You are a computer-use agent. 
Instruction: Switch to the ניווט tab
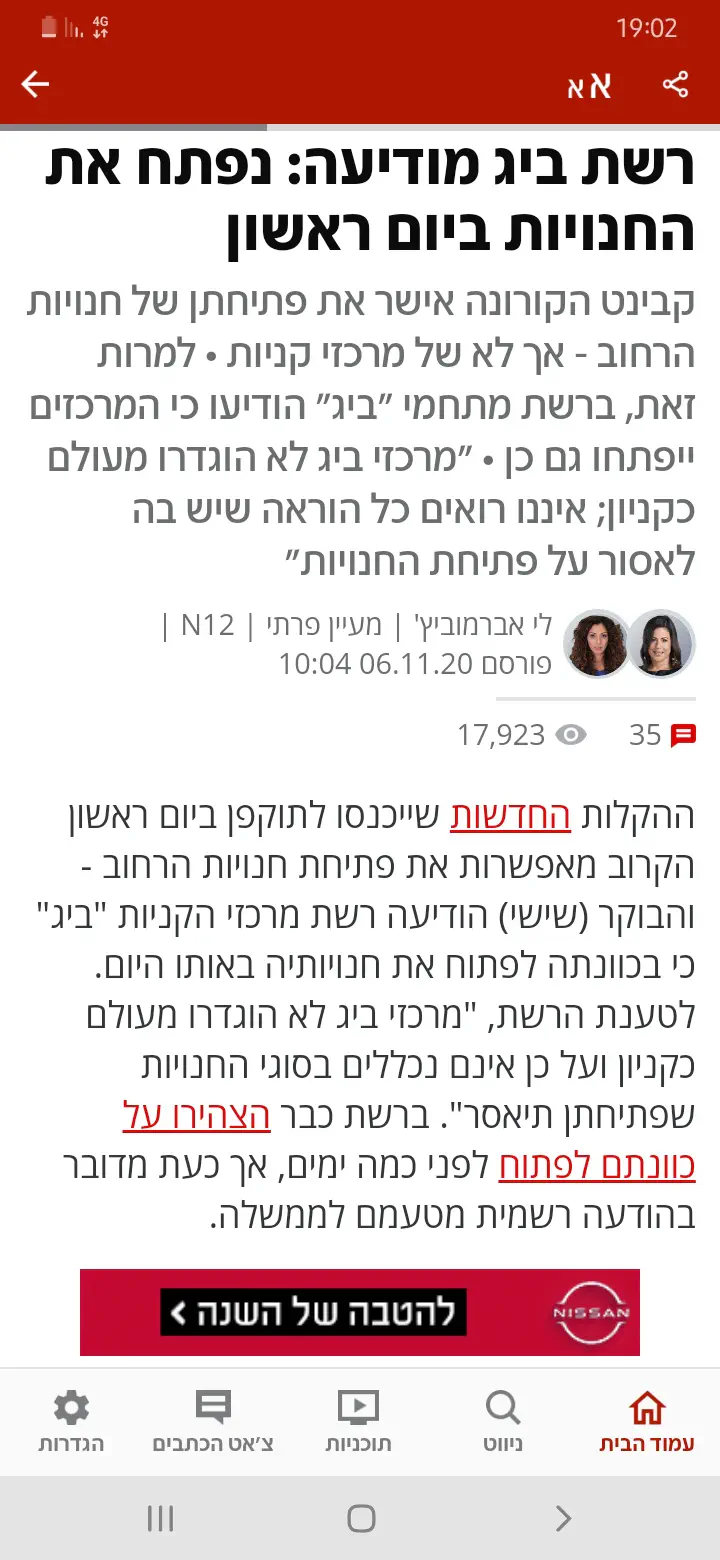(503, 1422)
